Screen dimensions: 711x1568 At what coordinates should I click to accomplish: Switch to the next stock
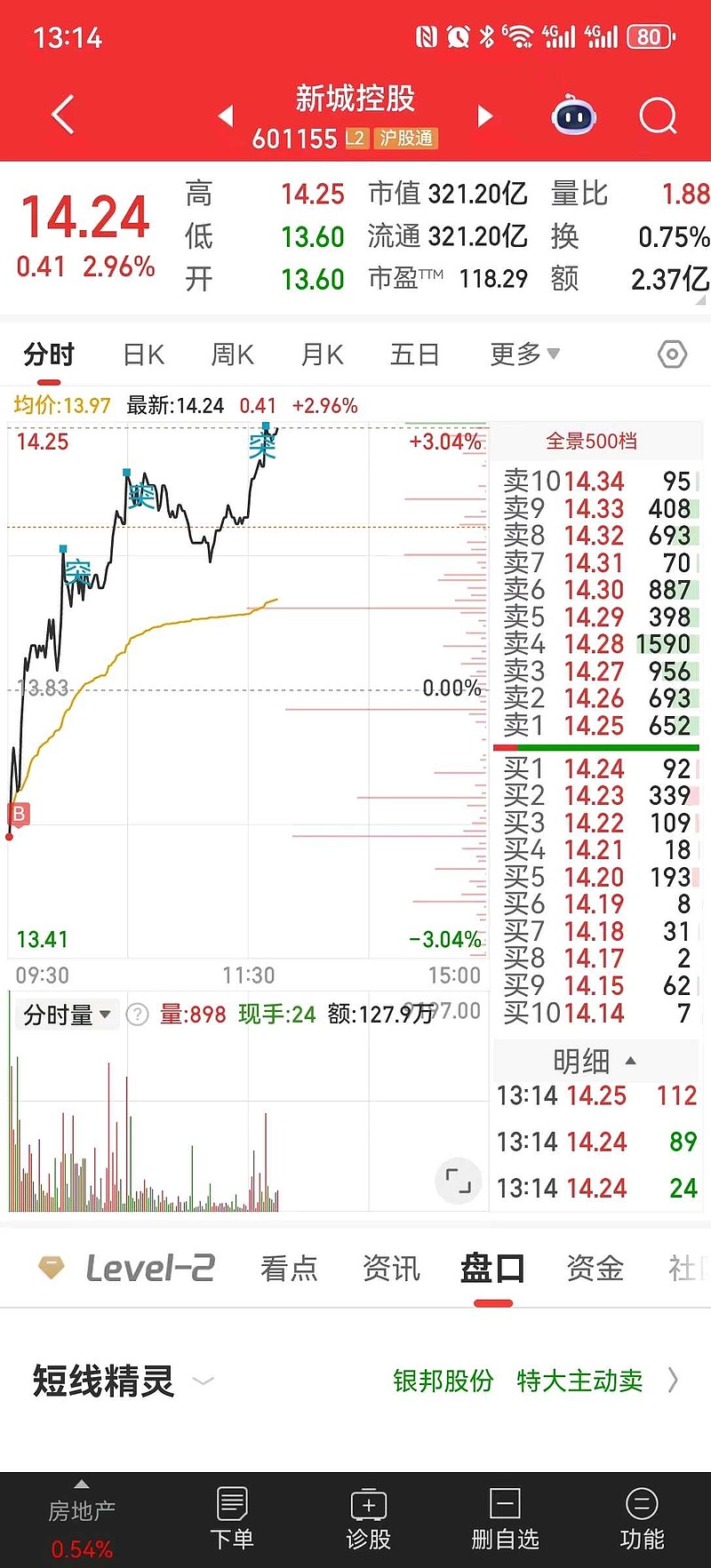click(x=484, y=115)
